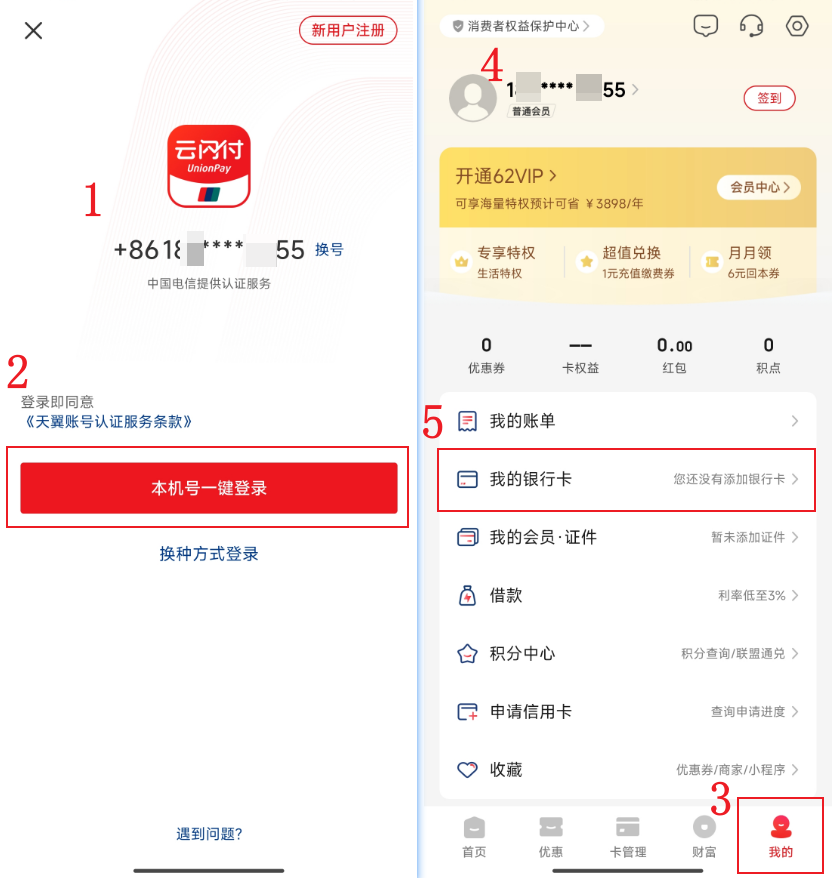Open 会员中心

759,187
